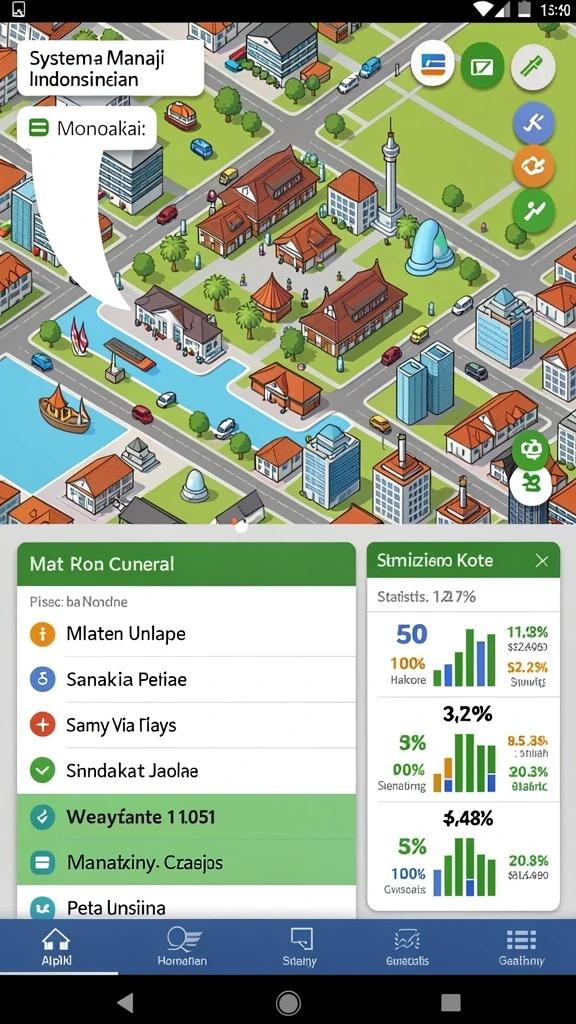Open the Weayfante 11.051 item
576x1024 pixels.
coord(186,816)
